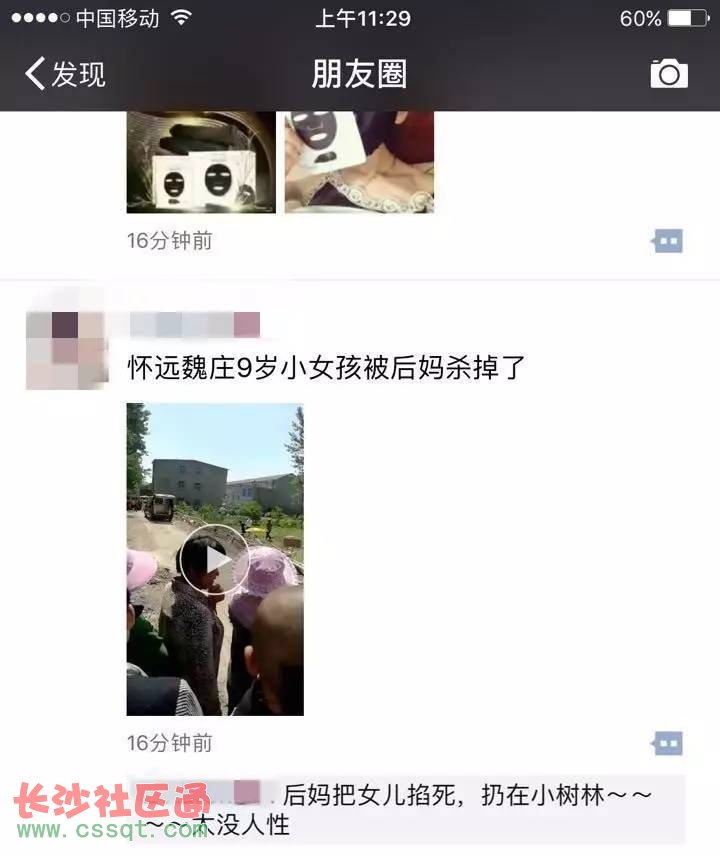Open comment menu under the face mask post

(667, 241)
